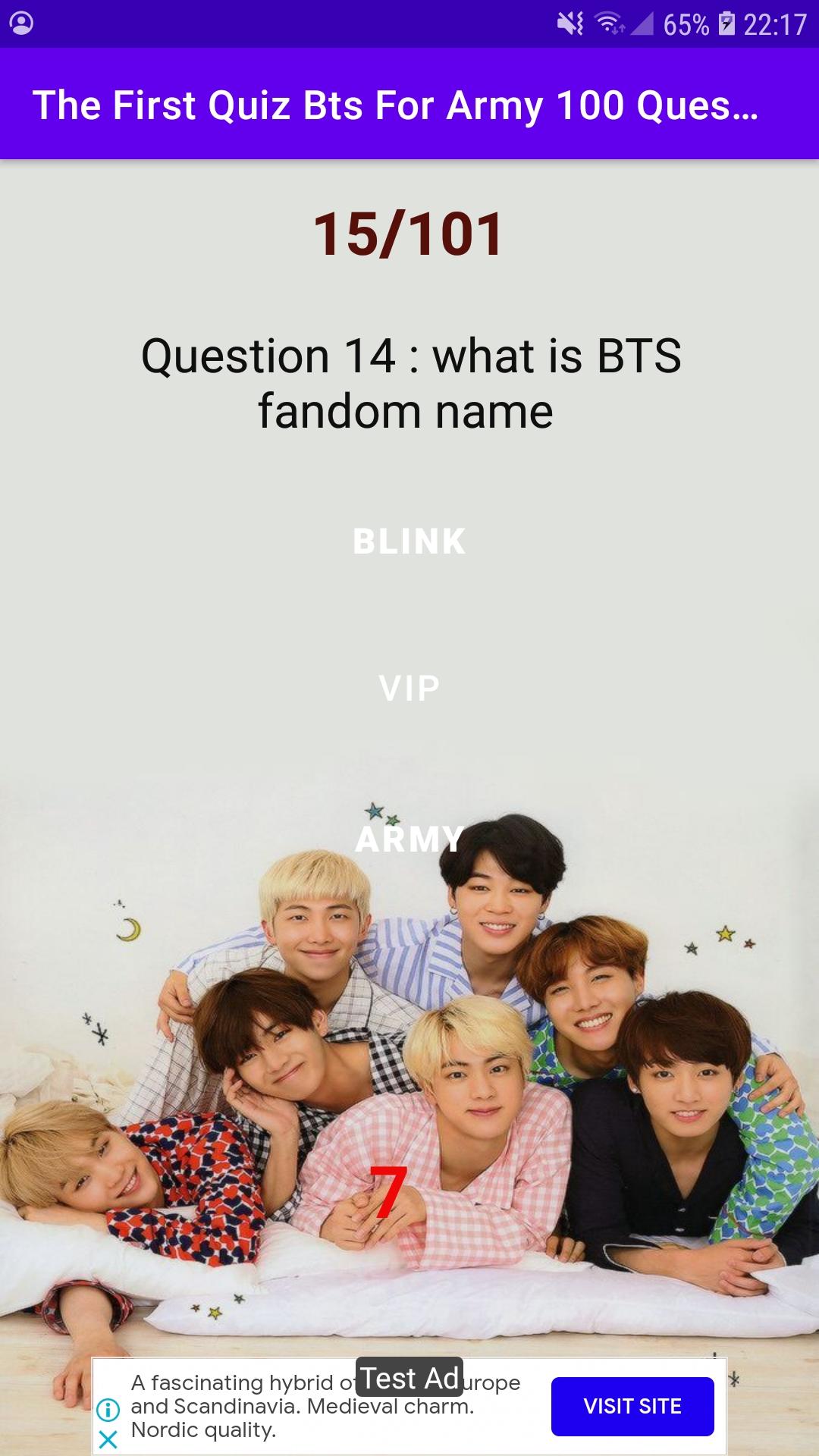
Task: Pick ARMY as the fandom name
Action: (409, 839)
